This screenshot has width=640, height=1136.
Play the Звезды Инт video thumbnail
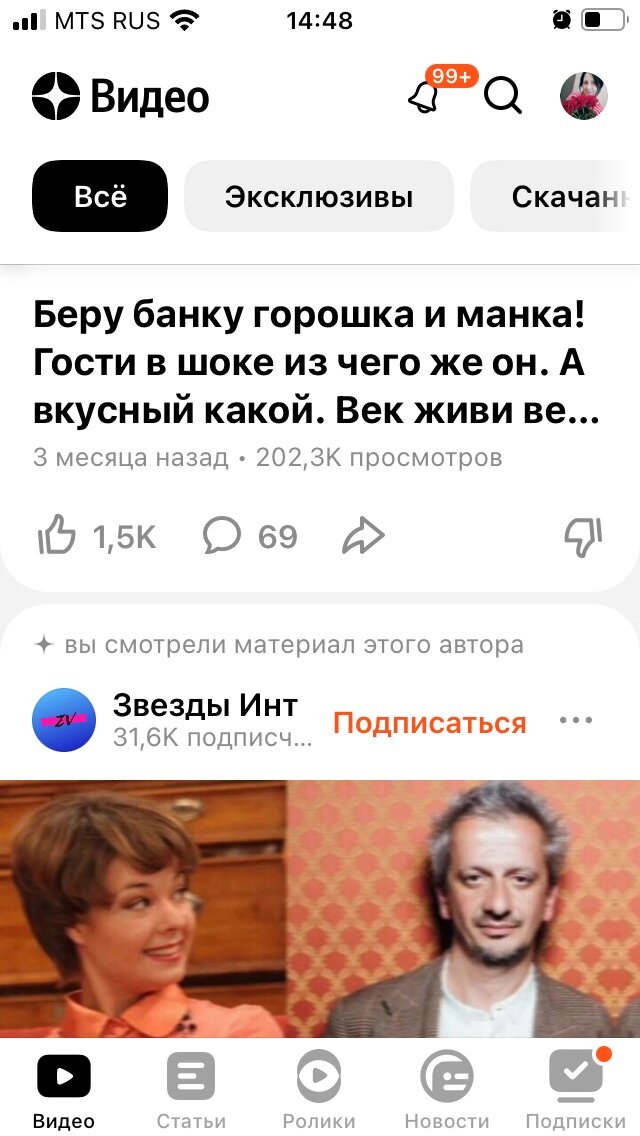tap(320, 908)
